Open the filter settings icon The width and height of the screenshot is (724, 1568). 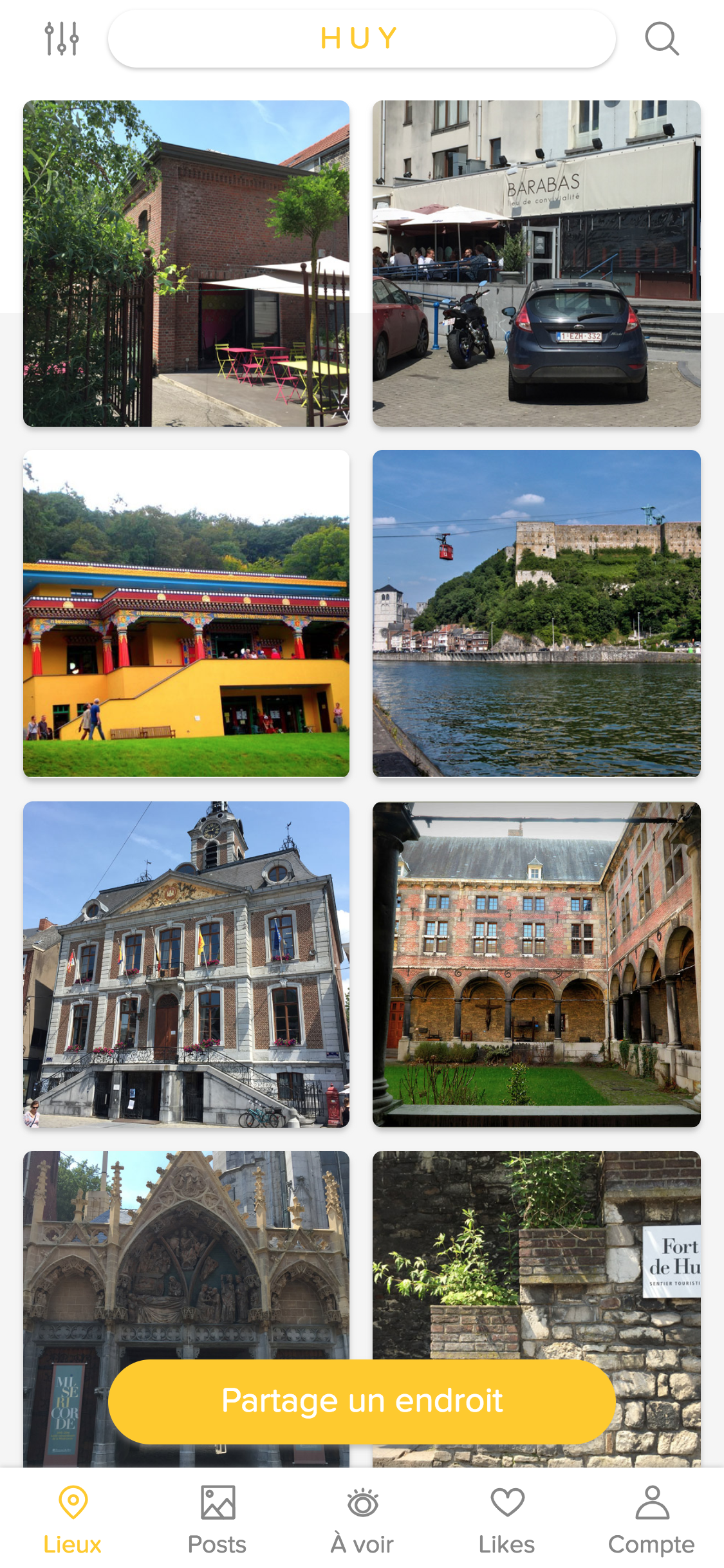tap(62, 39)
